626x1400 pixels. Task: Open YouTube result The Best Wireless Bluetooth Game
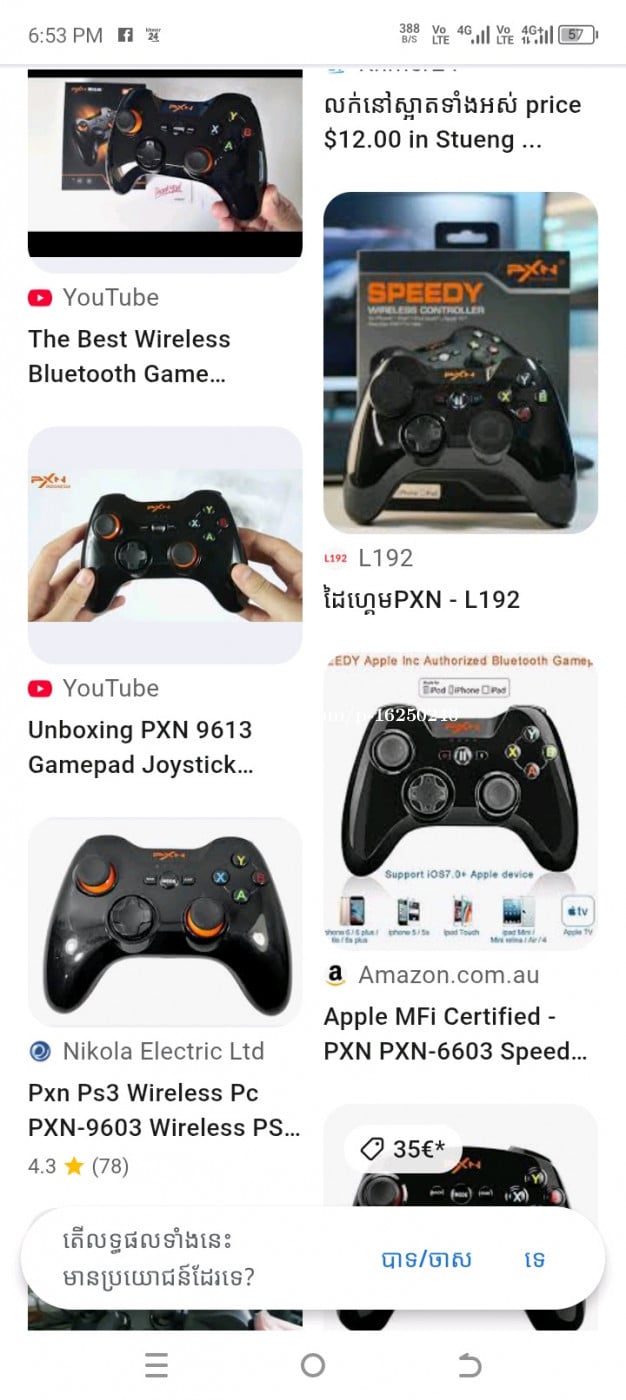[129, 356]
